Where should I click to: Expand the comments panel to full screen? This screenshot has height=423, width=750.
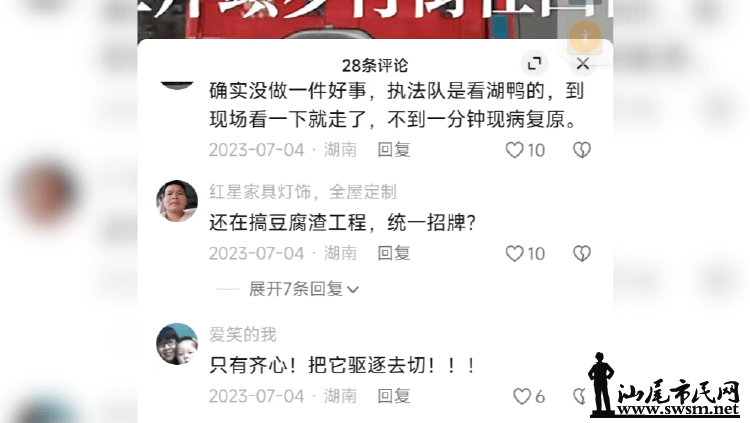coord(536,63)
